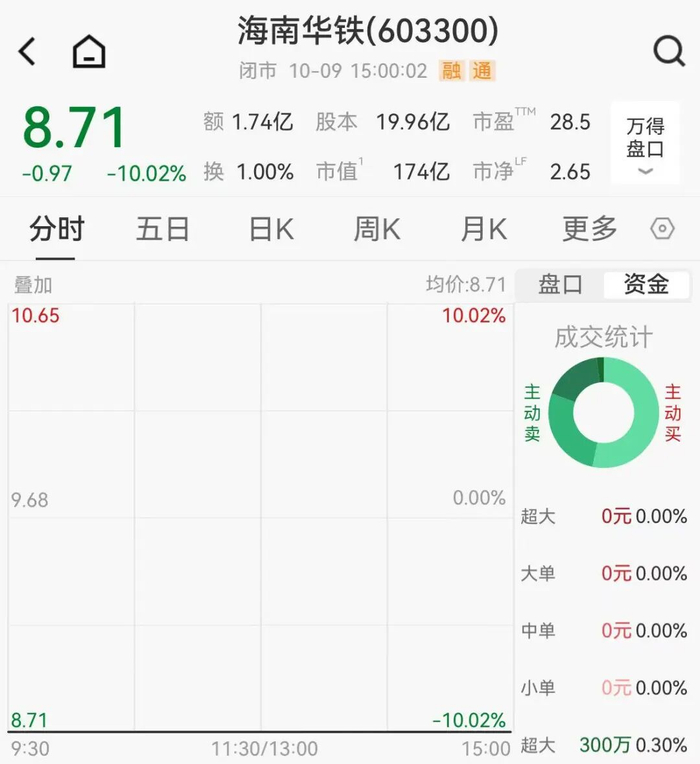
Task: Select the 分时 chart tab
Action: [56, 229]
